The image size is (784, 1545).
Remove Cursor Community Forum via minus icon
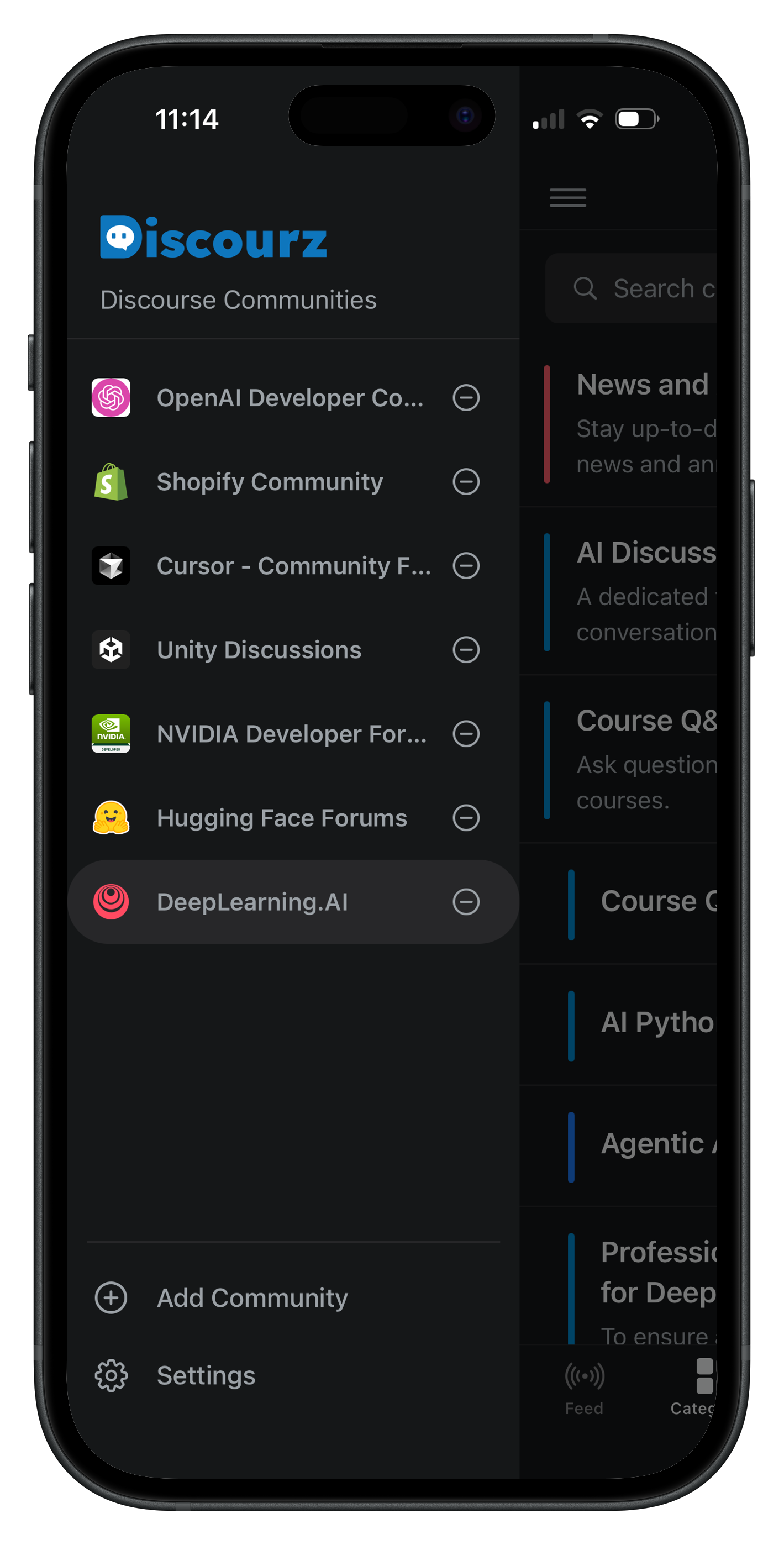(x=466, y=566)
